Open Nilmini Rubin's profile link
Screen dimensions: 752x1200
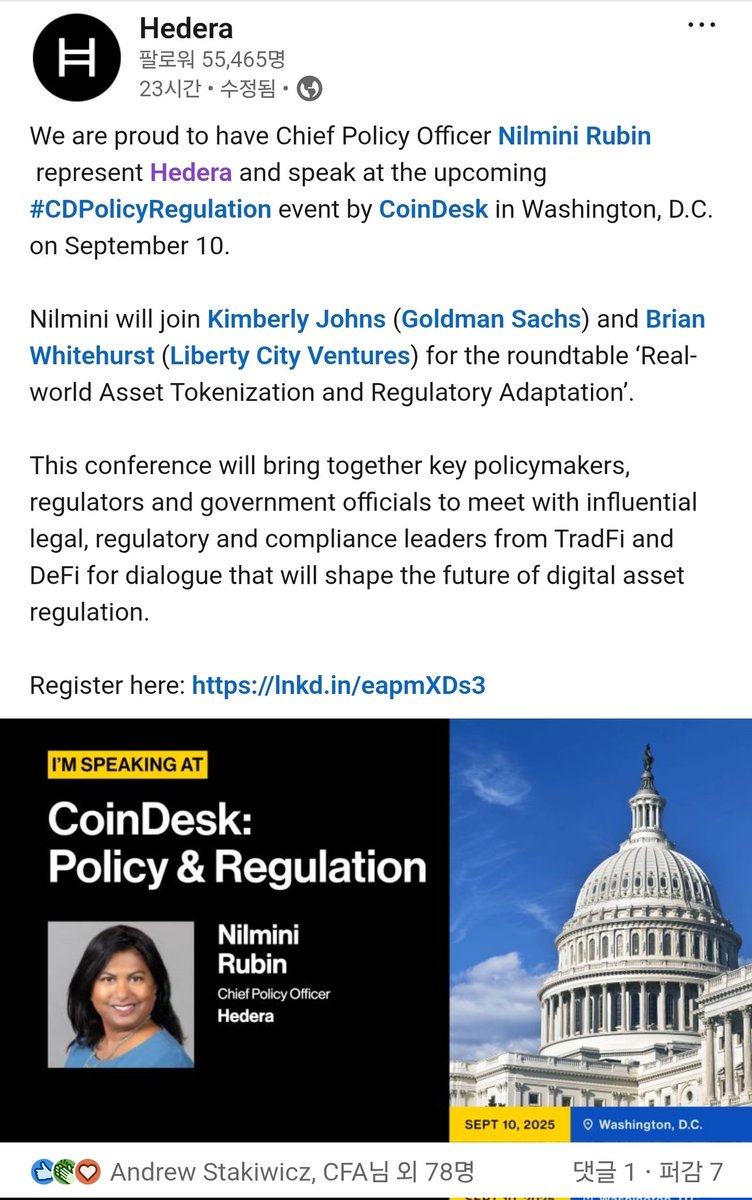(x=574, y=135)
